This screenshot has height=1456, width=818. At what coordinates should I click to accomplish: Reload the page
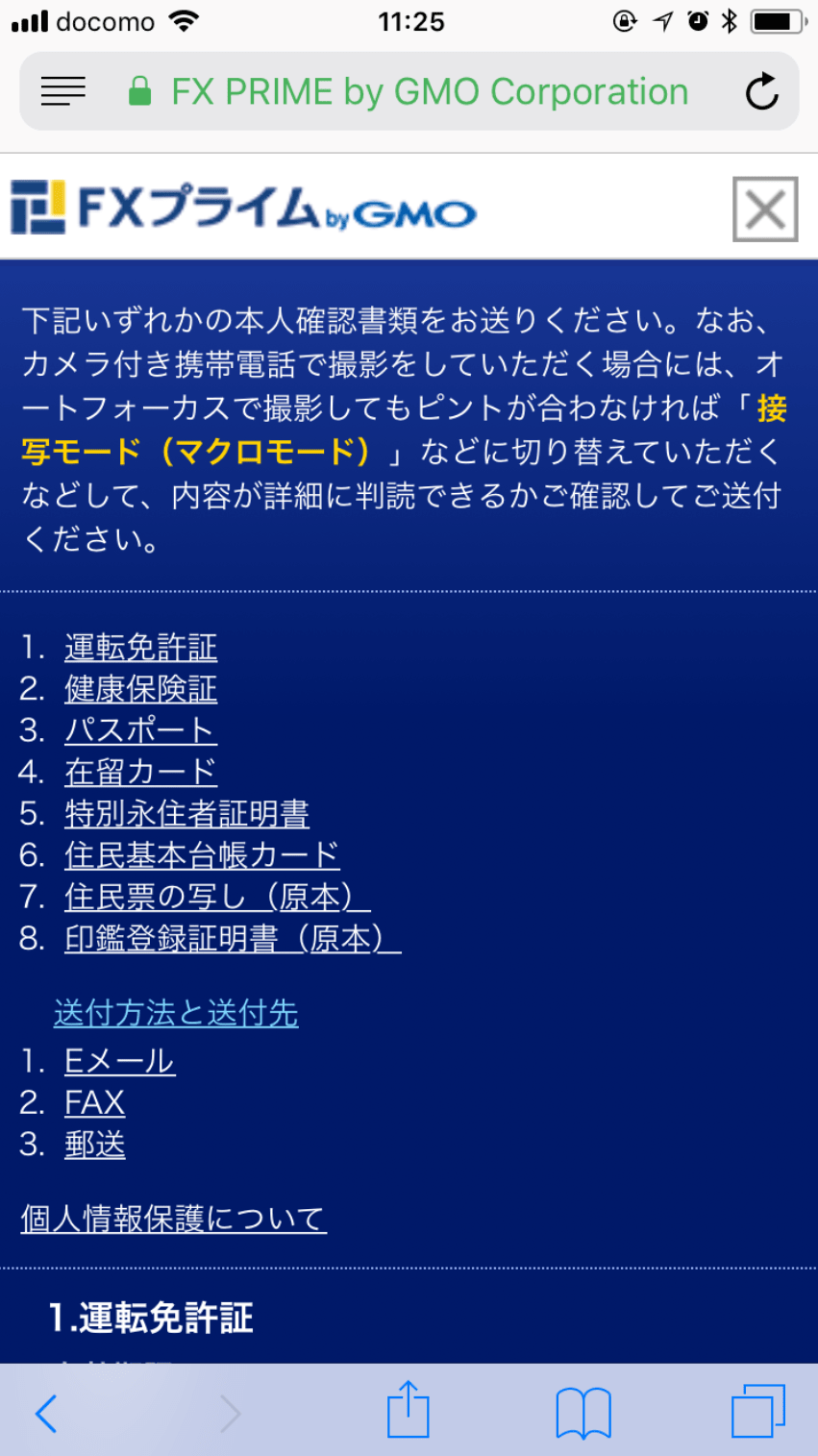pos(761,92)
